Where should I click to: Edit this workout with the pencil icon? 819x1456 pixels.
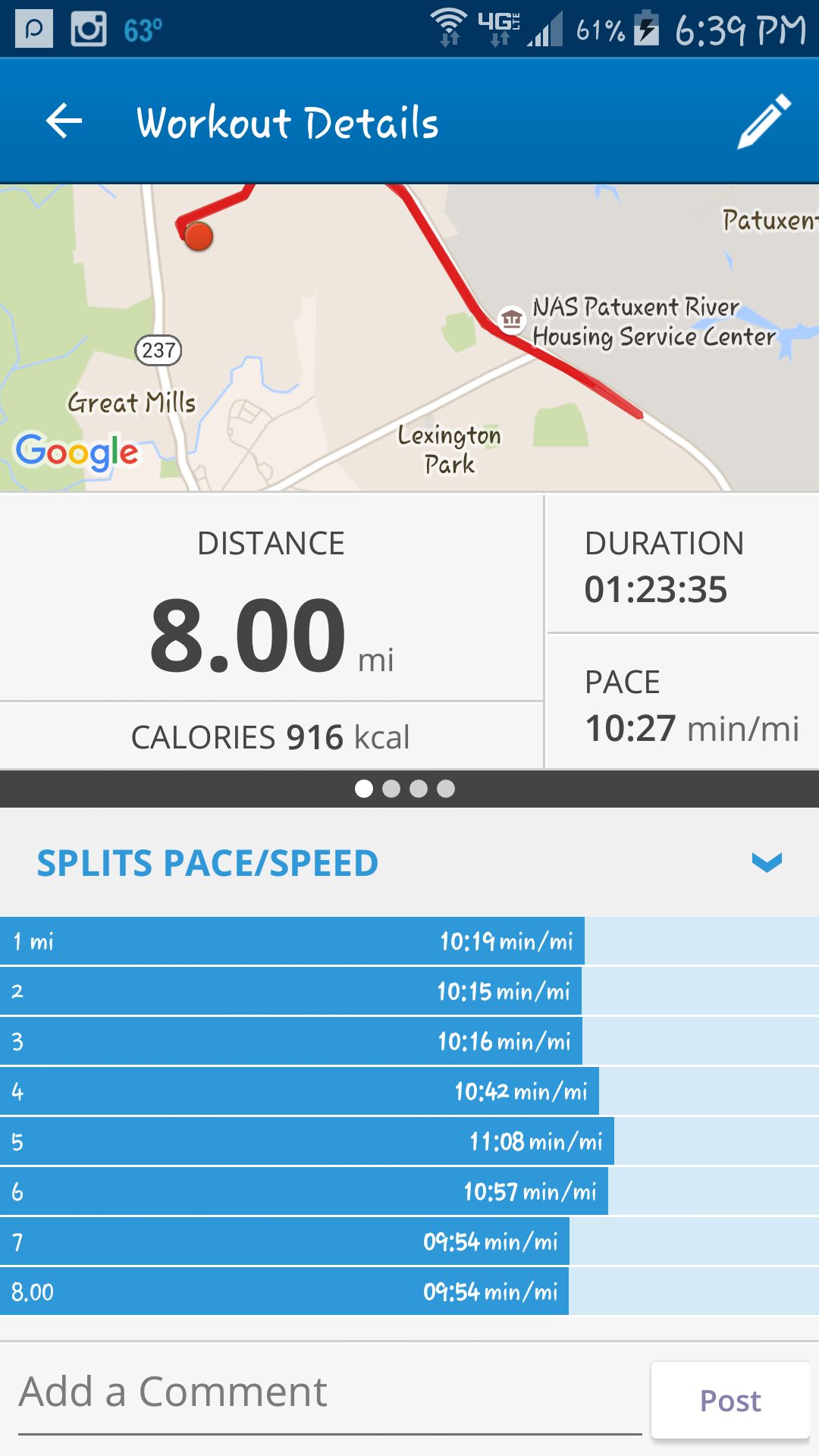[x=764, y=121]
